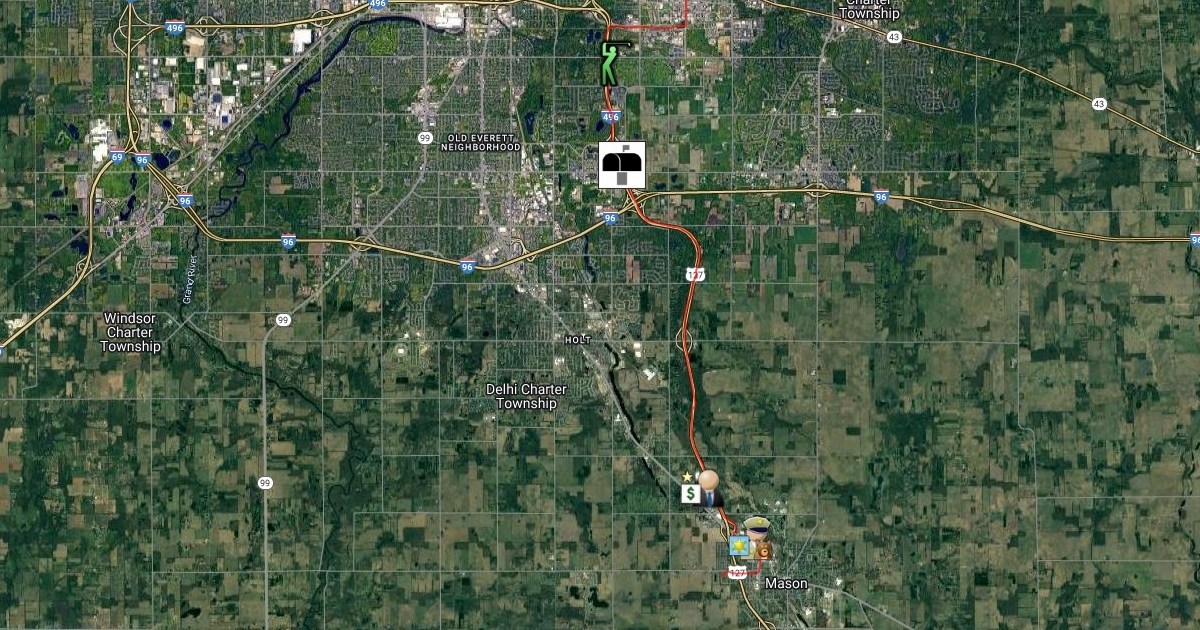Open the police officer marker
The width and height of the screenshot is (1200, 630).
[x=756, y=528]
